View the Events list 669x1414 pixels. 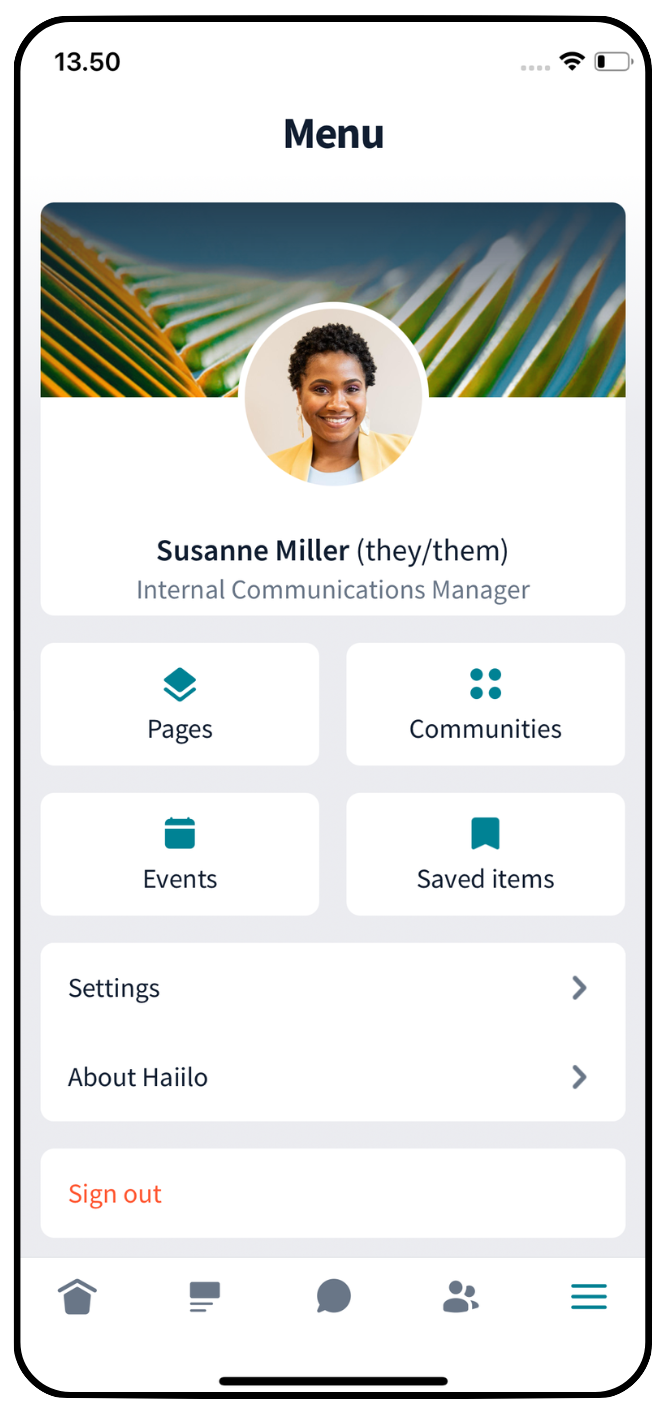[180, 855]
